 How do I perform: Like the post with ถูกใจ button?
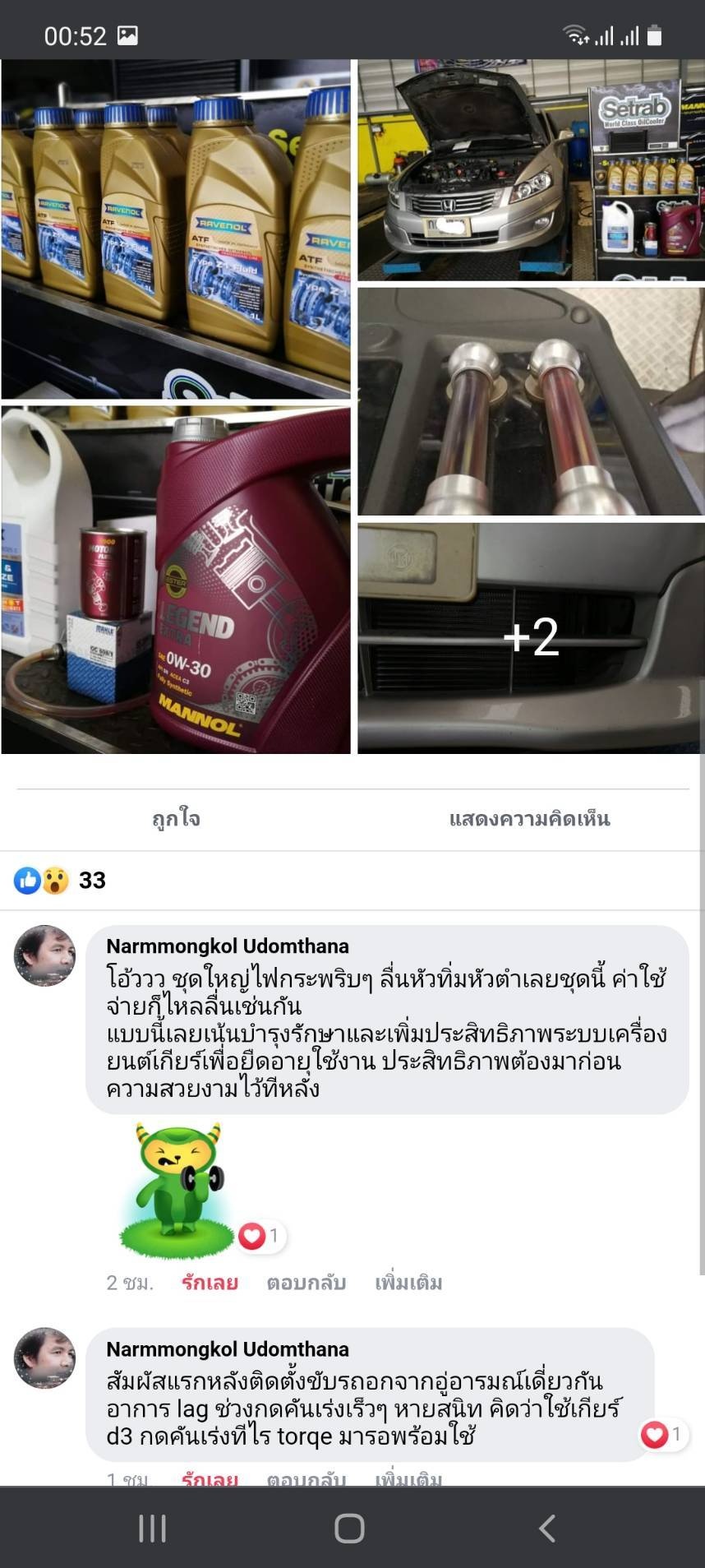176,819
